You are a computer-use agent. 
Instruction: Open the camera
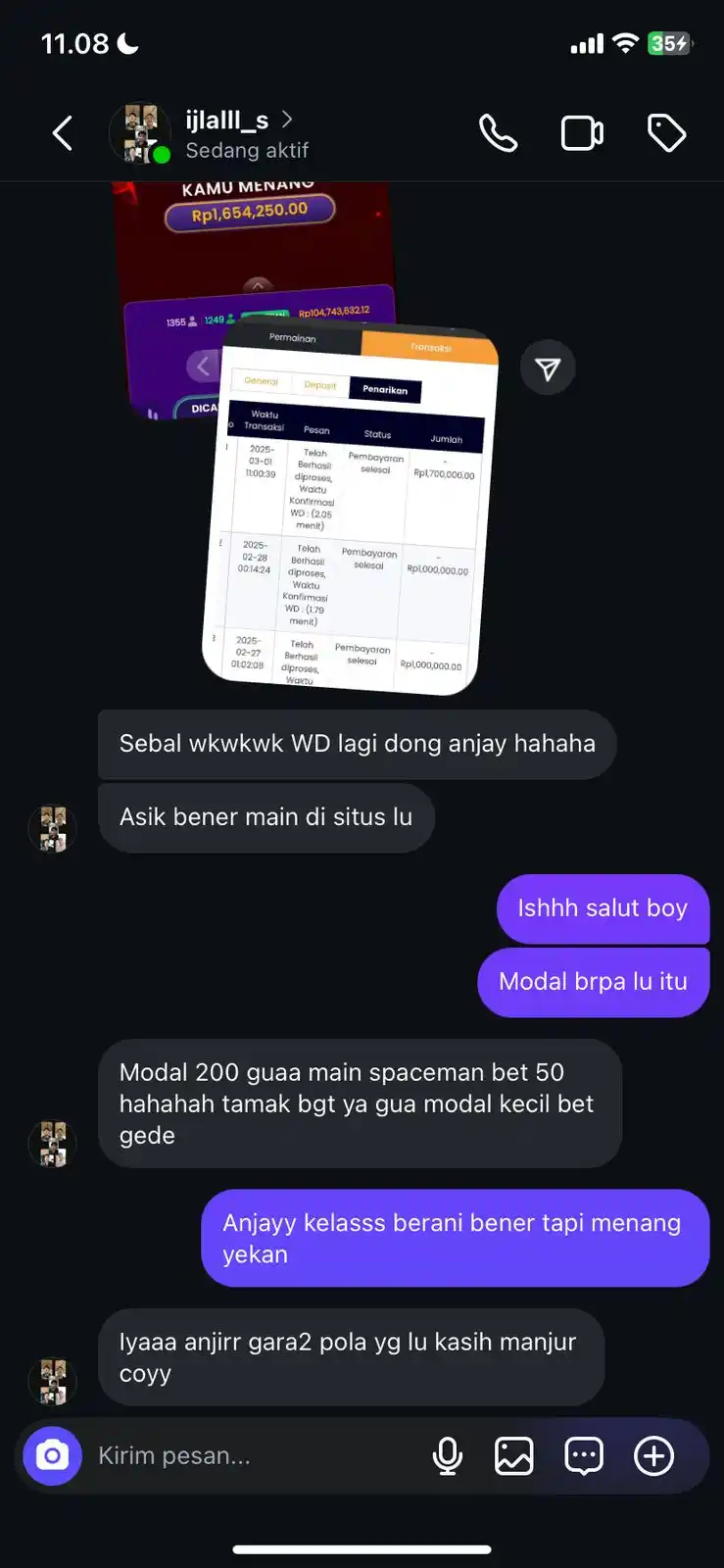(x=53, y=1455)
